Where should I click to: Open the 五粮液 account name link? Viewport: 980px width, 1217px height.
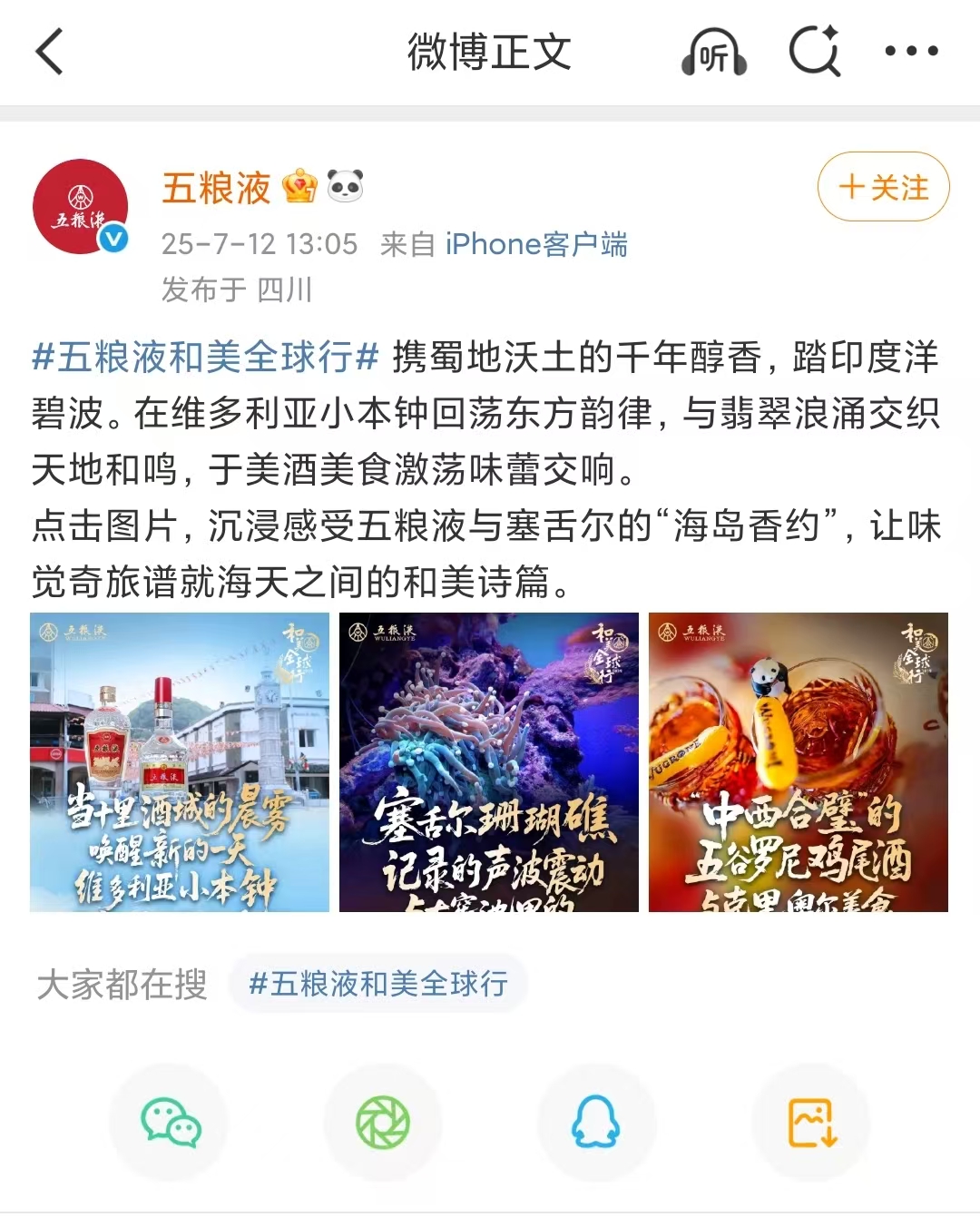[216, 188]
